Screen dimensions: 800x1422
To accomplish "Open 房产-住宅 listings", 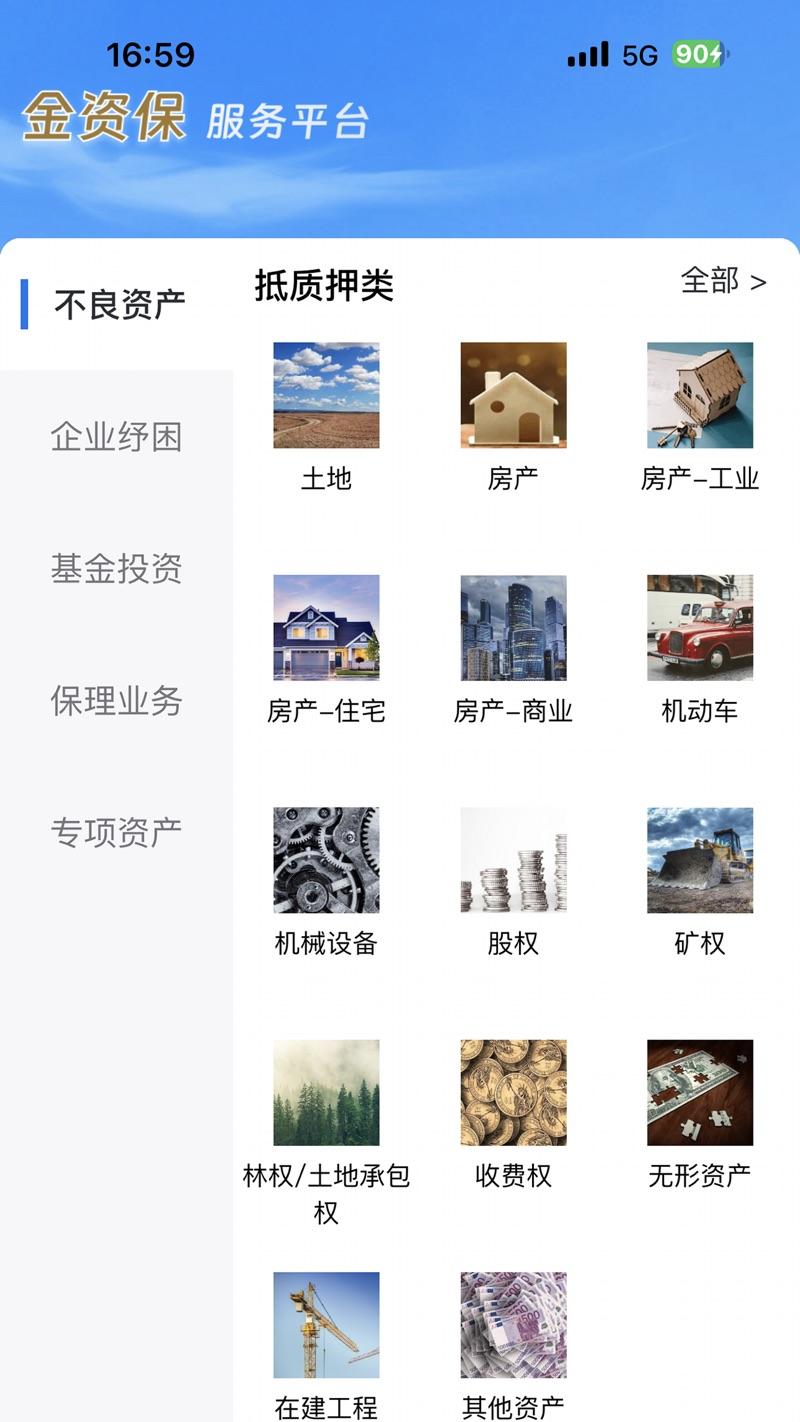I will [x=326, y=627].
